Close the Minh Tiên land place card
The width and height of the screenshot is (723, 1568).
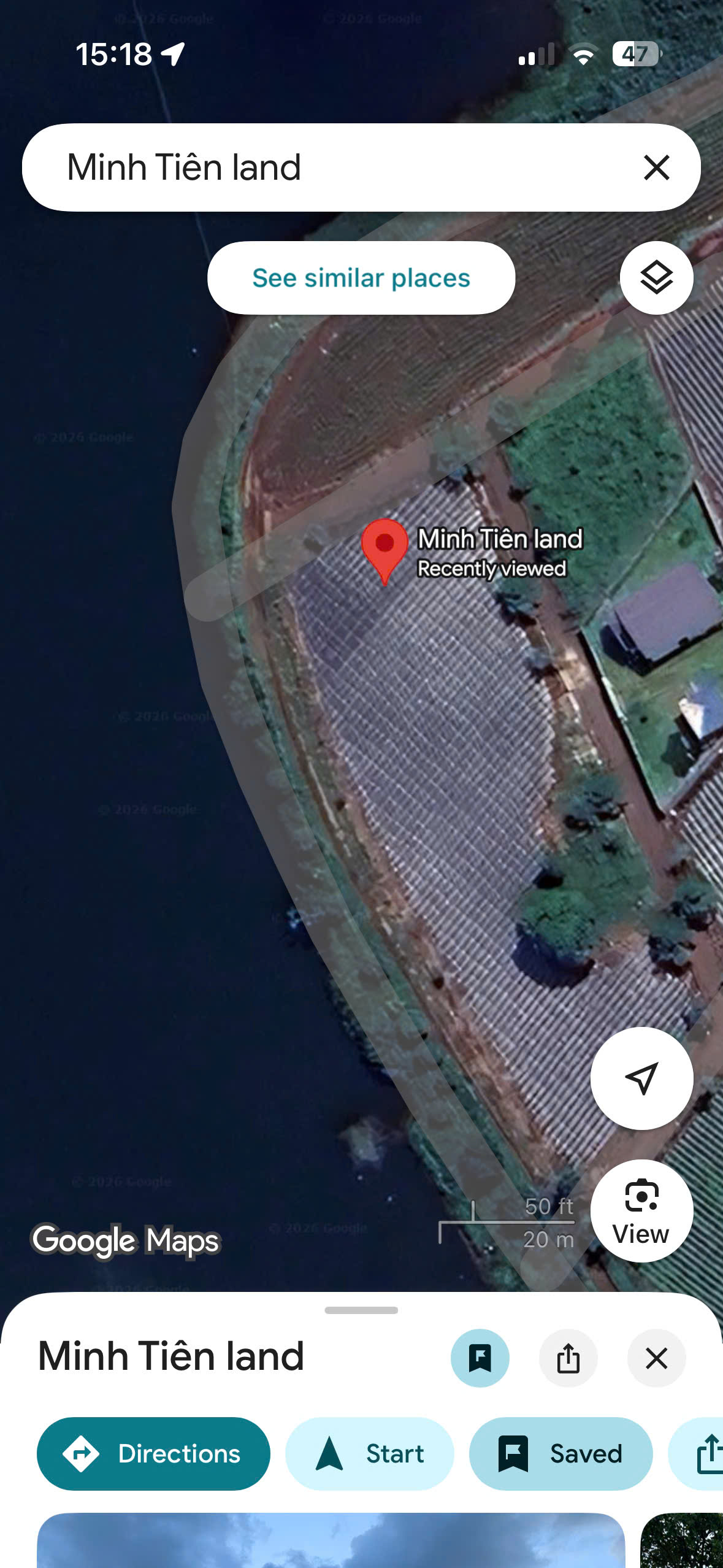(x=656, y=1358)
